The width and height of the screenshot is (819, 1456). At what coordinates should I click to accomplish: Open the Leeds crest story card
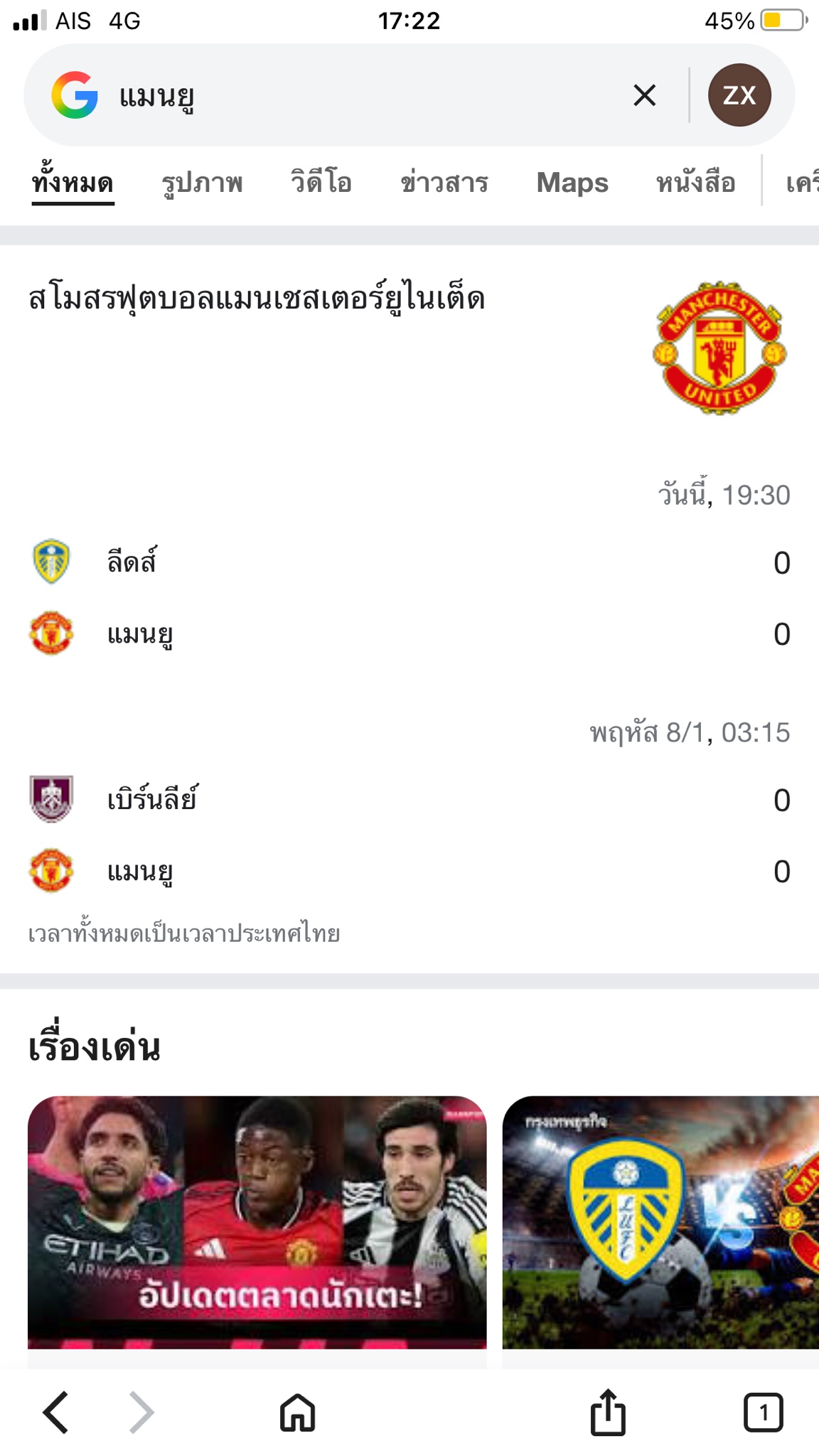660,1221
